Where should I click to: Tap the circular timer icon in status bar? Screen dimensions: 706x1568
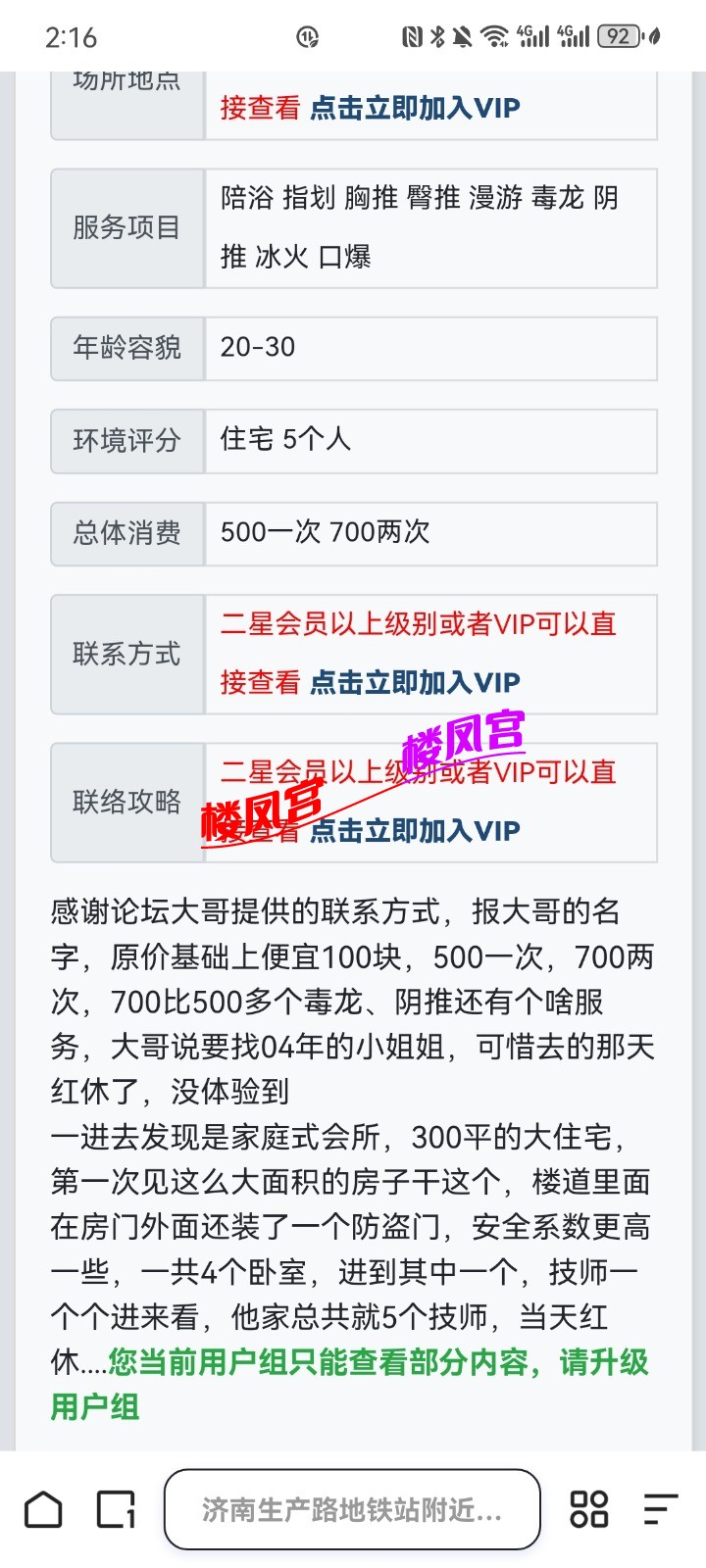[309, 35]
